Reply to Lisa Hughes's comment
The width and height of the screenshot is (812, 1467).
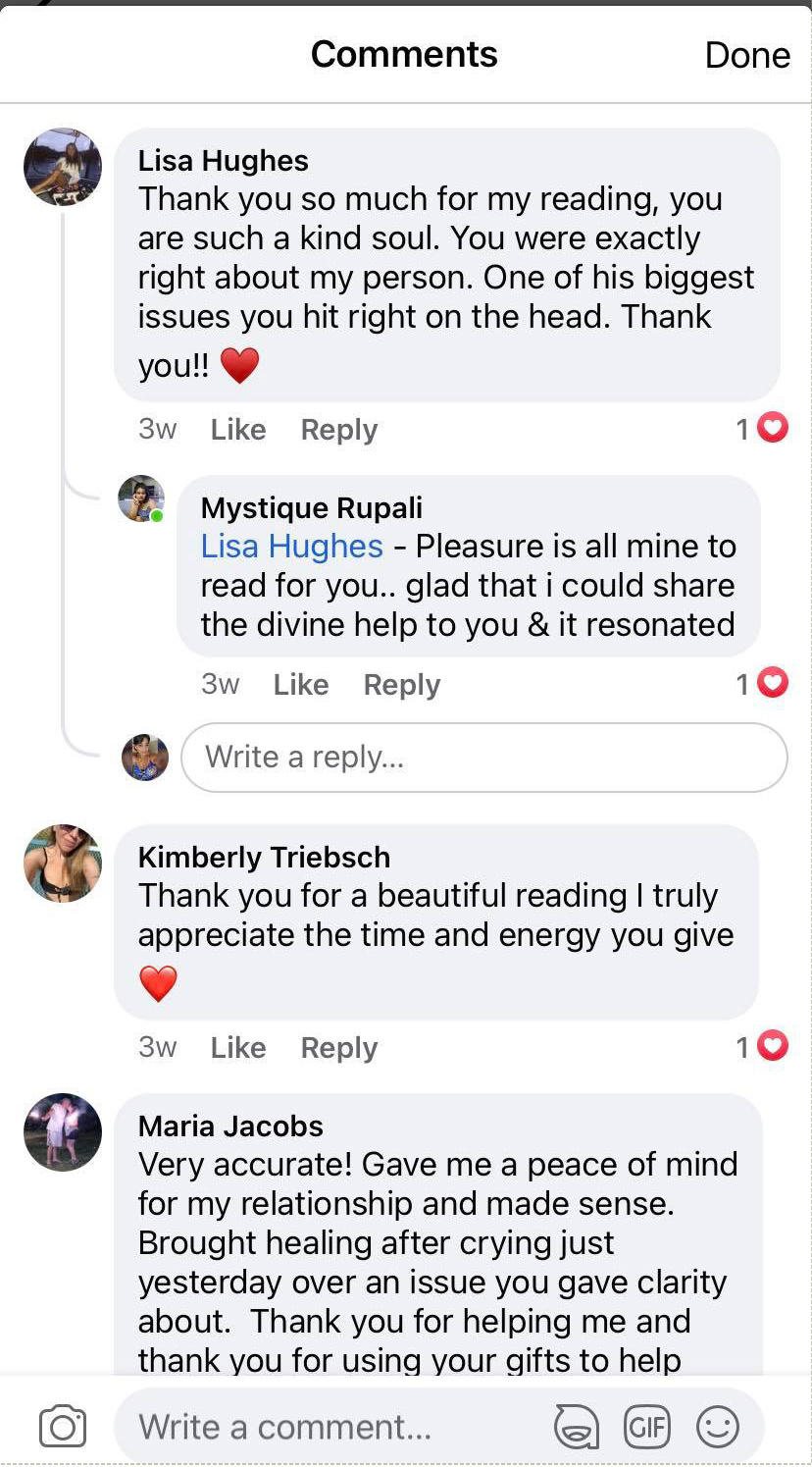(338, 430)
